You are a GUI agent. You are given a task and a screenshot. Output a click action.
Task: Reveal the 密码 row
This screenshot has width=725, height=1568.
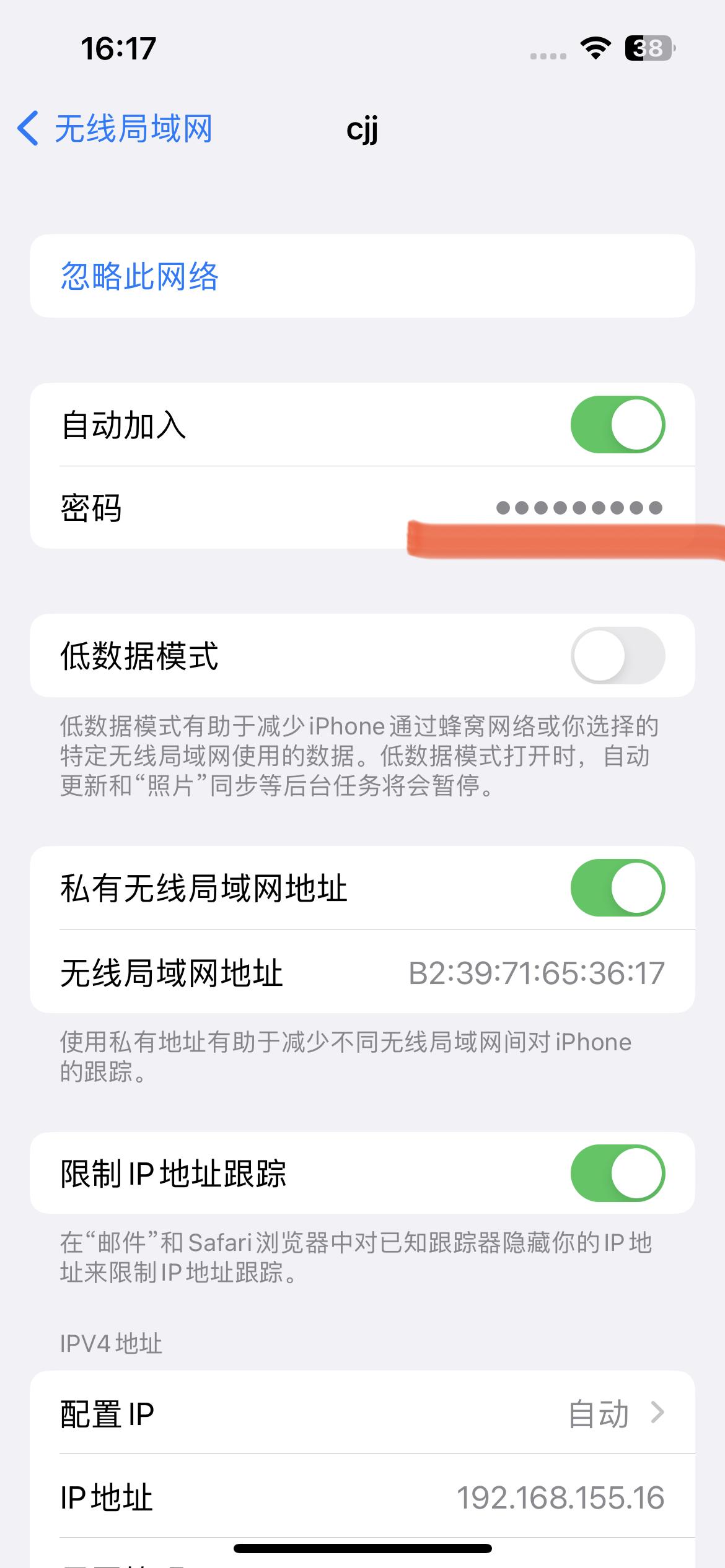click(362, 508)
